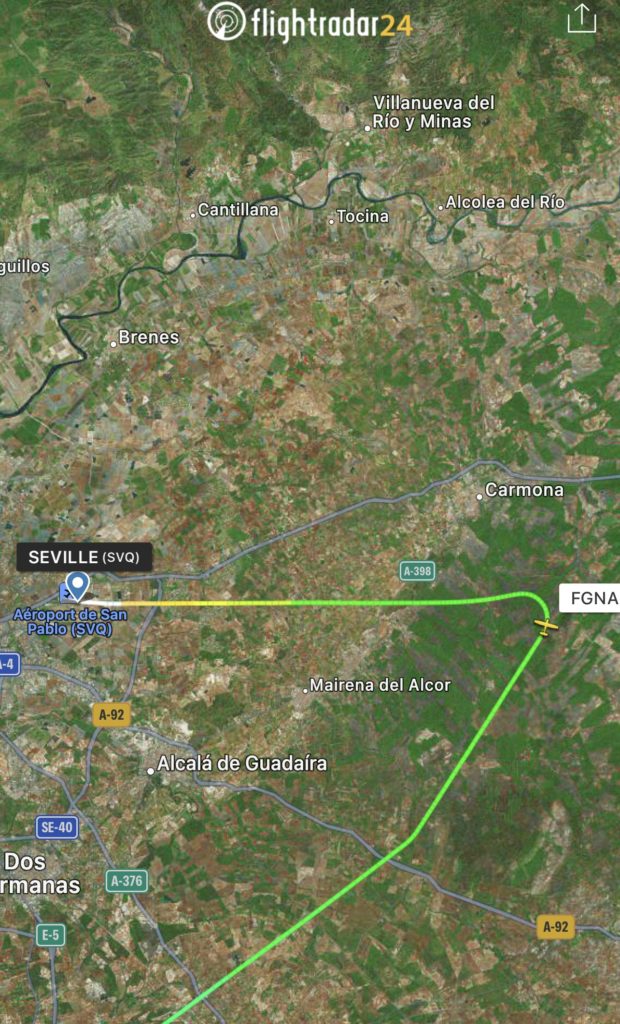Select the yellow FGNA aircraft on map
This screenshot has width=620, height=1024.
[x=545, y=627]
